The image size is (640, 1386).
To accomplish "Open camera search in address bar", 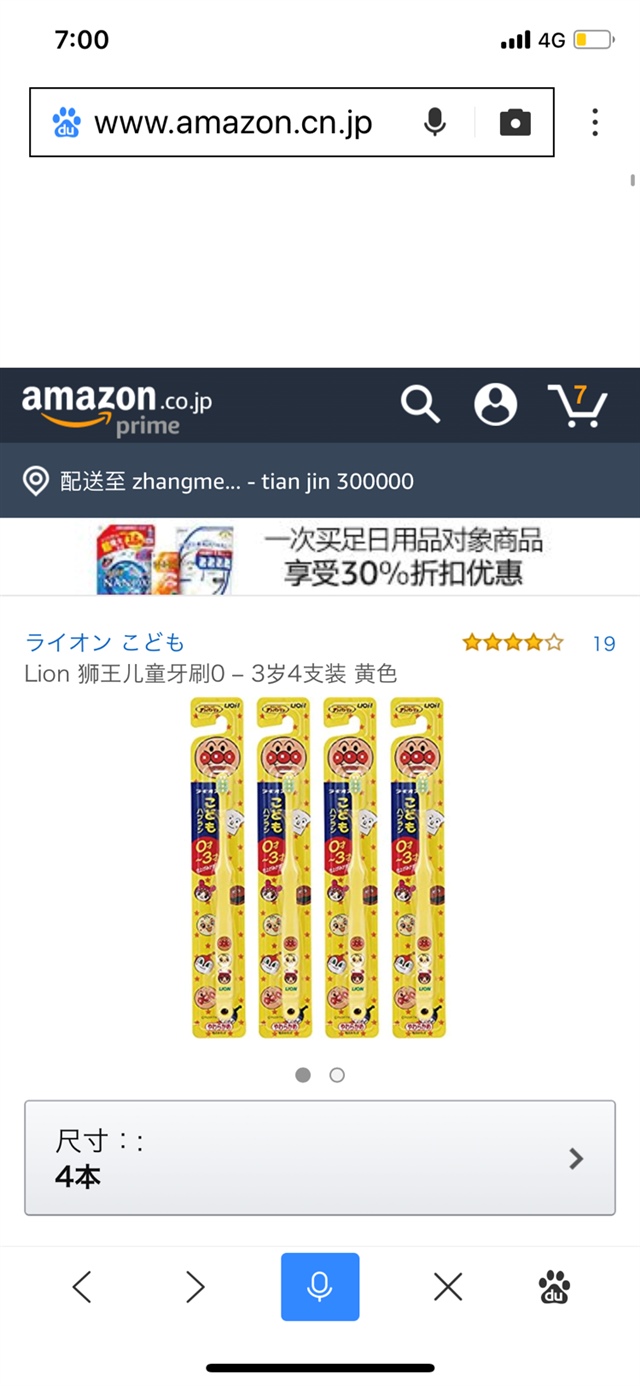I will pos(515,123).
